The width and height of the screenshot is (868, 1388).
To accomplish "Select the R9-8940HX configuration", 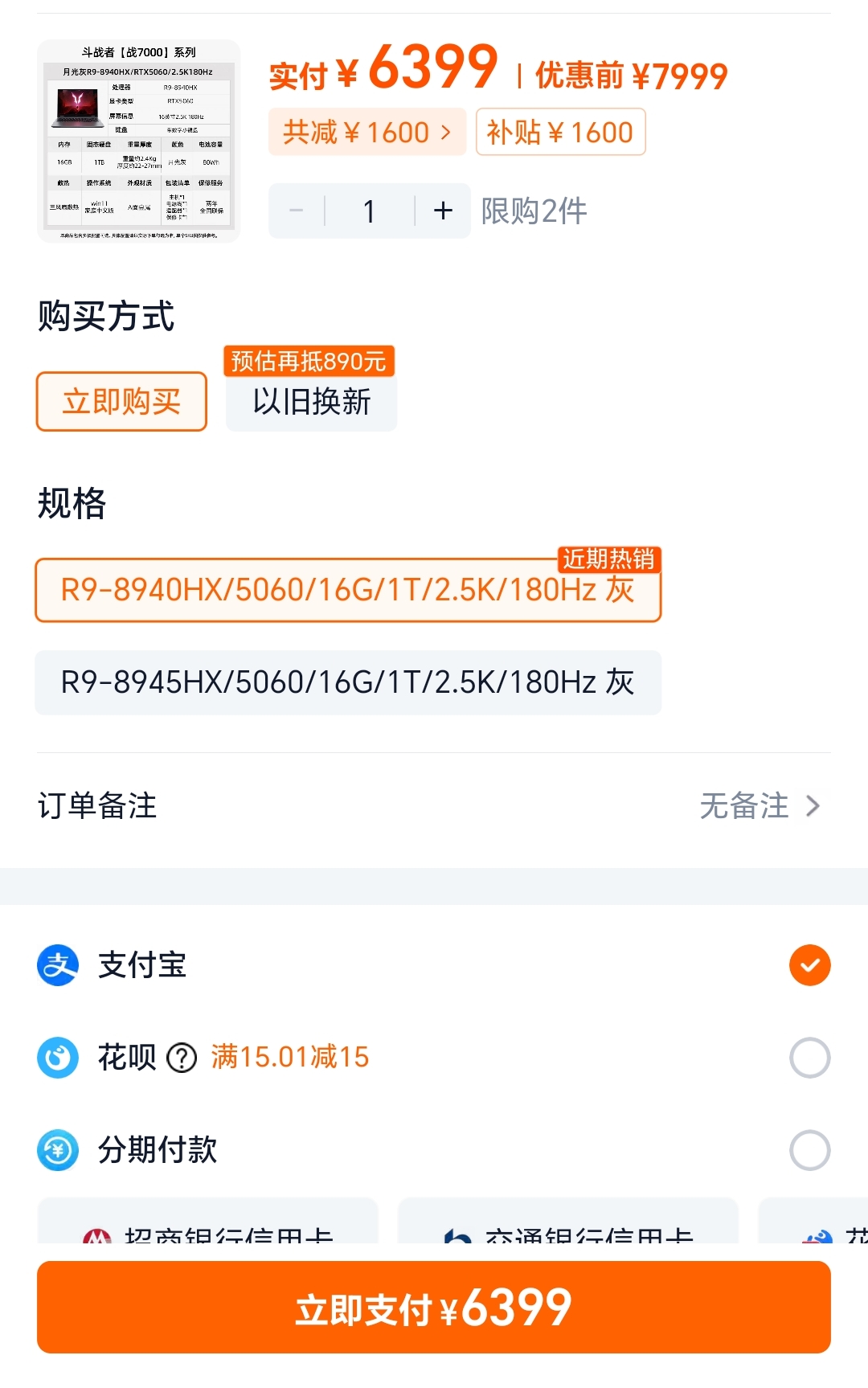I will click(x=347, y=590).
